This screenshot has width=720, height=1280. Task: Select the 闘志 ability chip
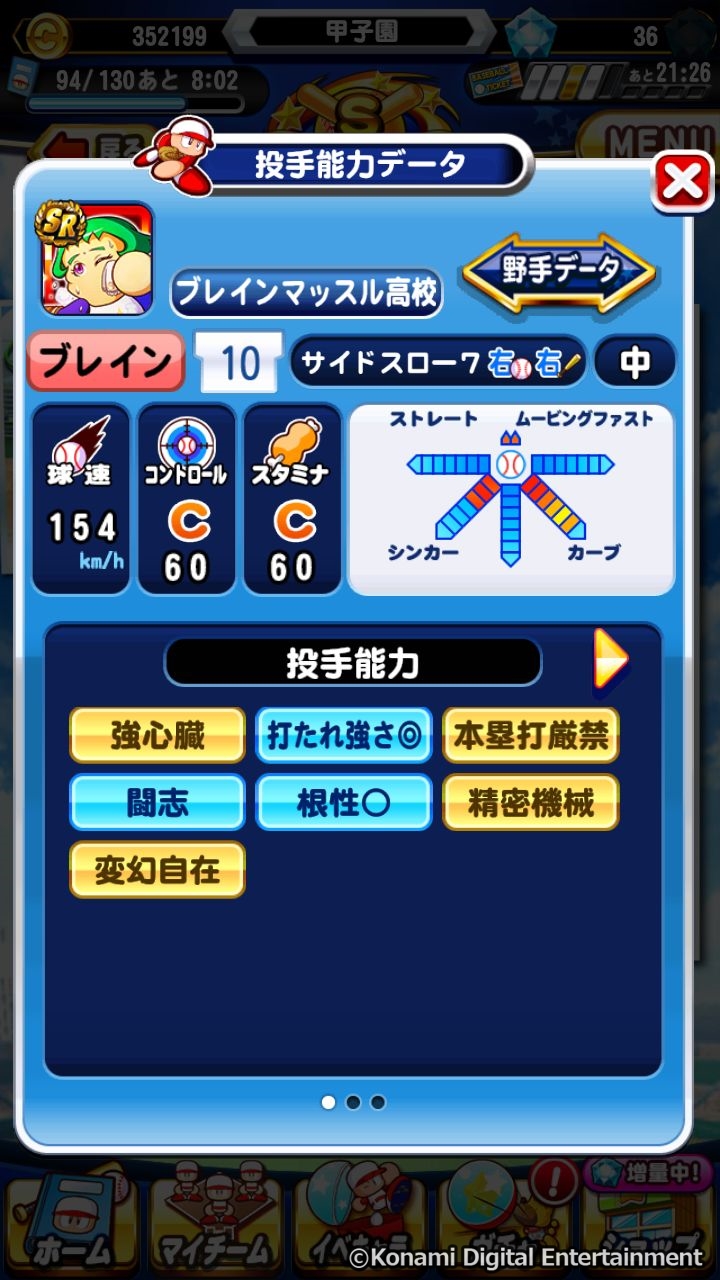[157, 802]
